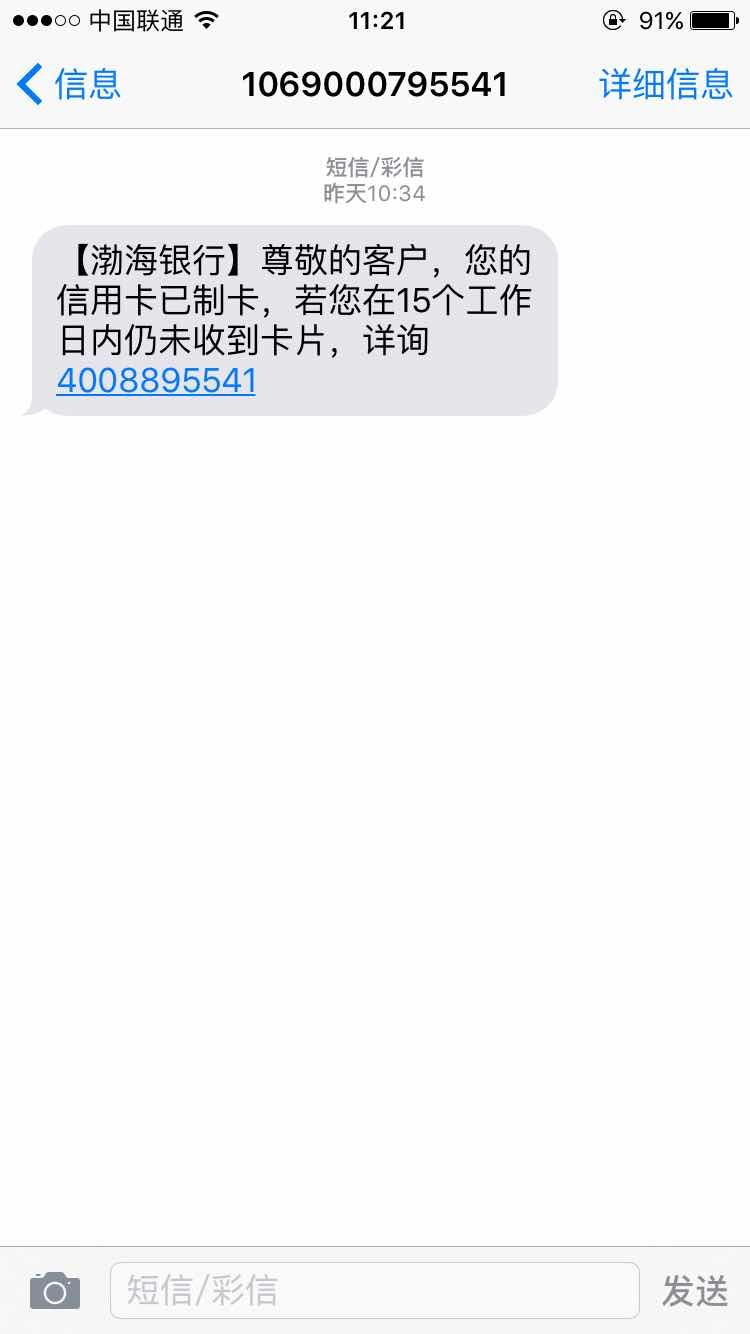Focus the 短信/彩信 message input field
750x1334 pixels.
pyautogui.click(x=374, y=1290)
